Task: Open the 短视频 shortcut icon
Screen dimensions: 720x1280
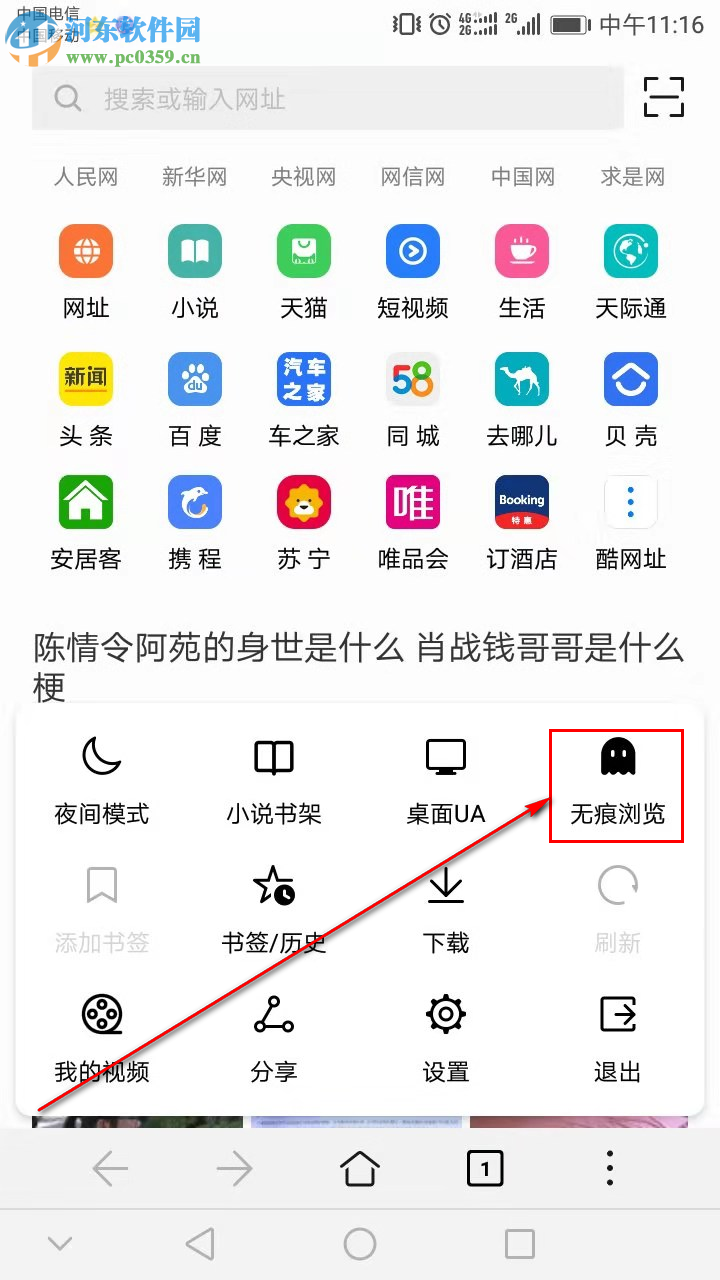Action: [412, 251]
